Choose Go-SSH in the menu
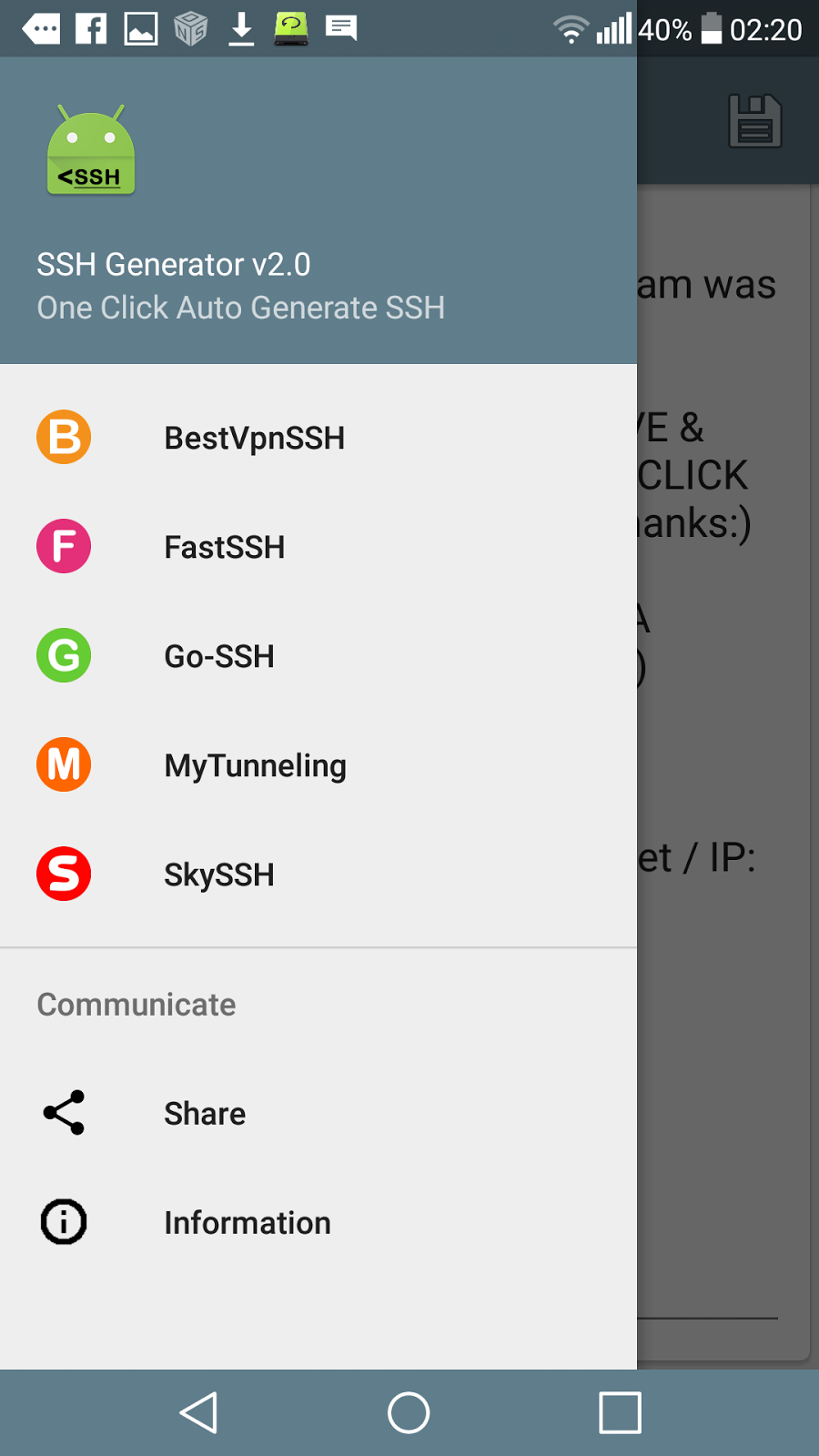The image size is (819, 1456). [x=318, y=656]
